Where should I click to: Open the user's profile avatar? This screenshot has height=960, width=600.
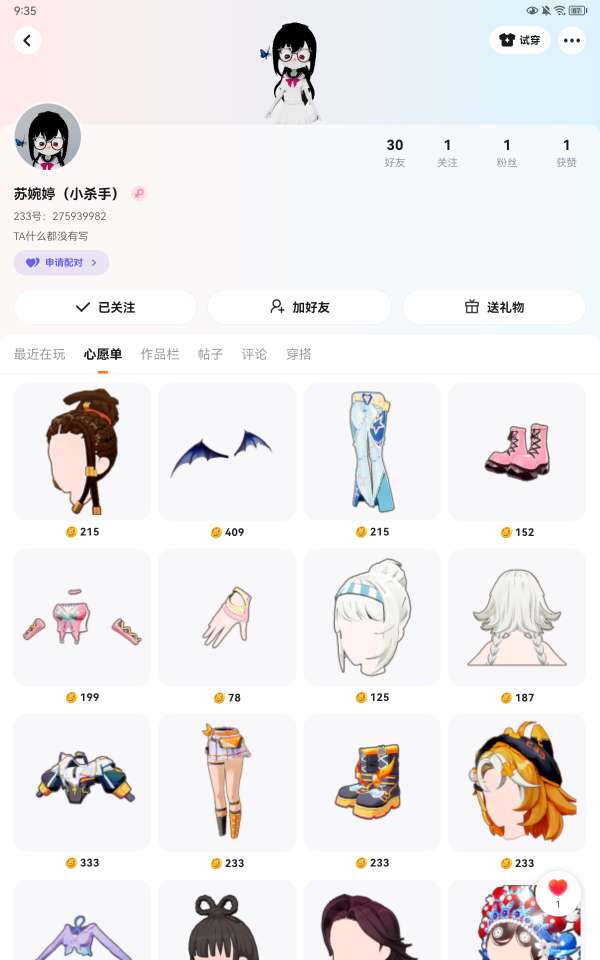(x=47, y=137)
